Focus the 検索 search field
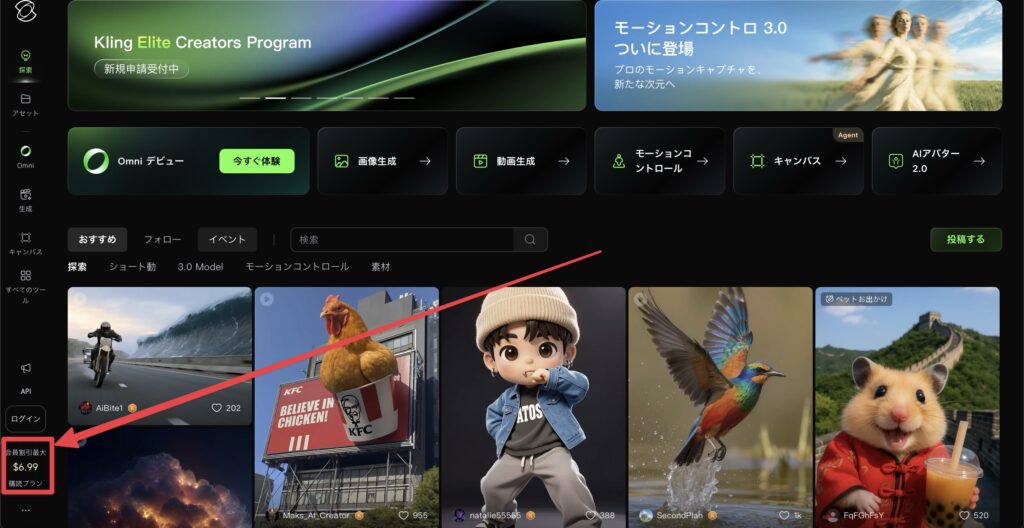This screenshot has width=1024, height=528. tap(404, 240)
